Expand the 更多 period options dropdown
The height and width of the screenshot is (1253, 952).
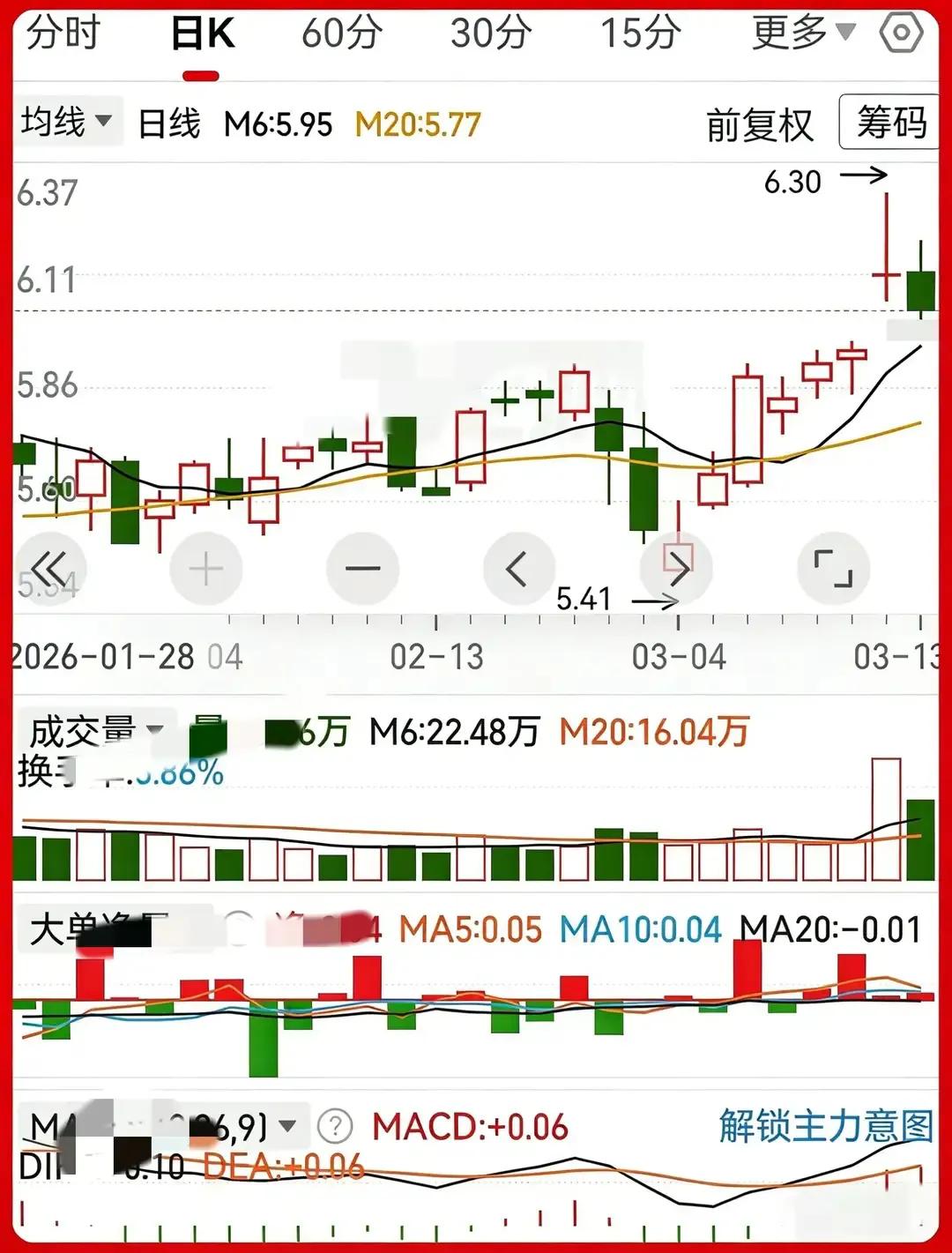[792, 33]
